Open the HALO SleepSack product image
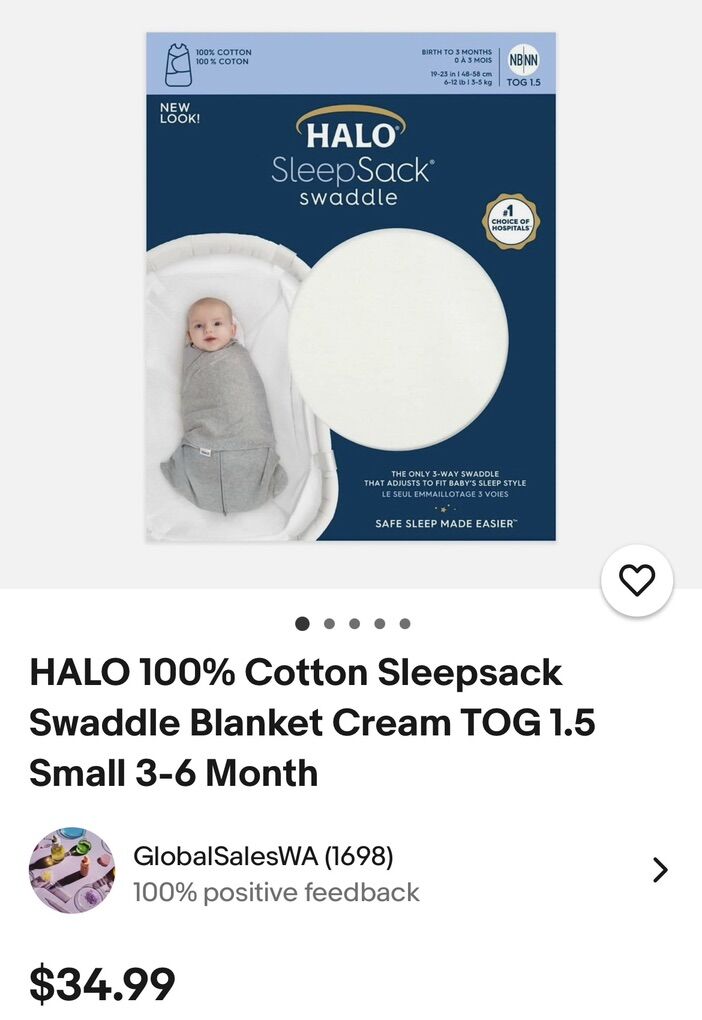 click(351, 287)
